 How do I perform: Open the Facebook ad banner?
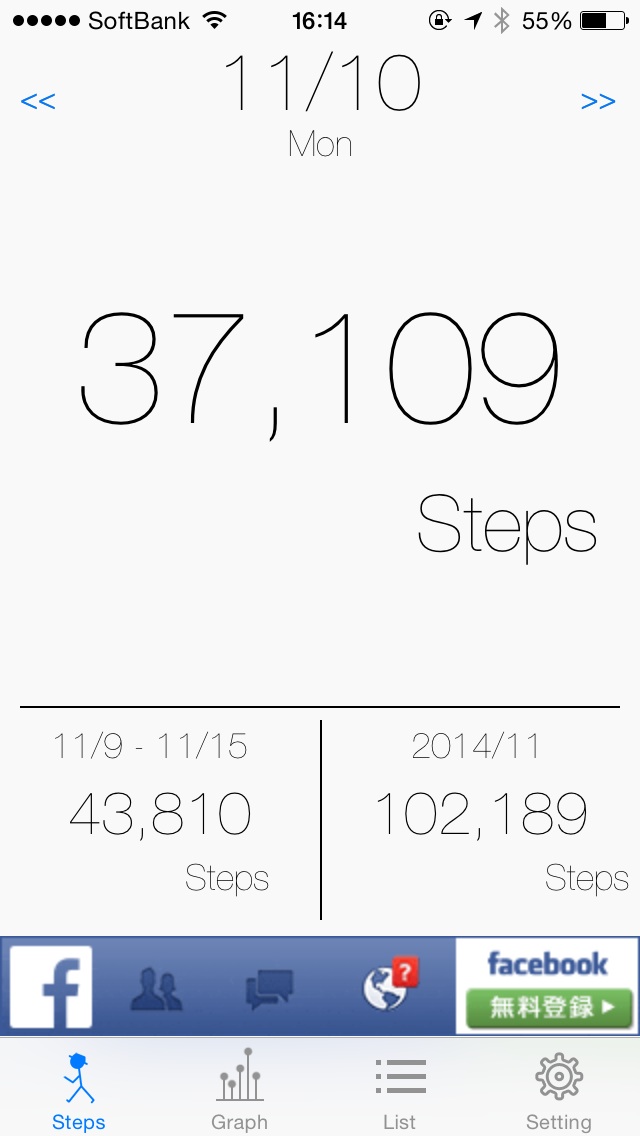pos(320,986)
